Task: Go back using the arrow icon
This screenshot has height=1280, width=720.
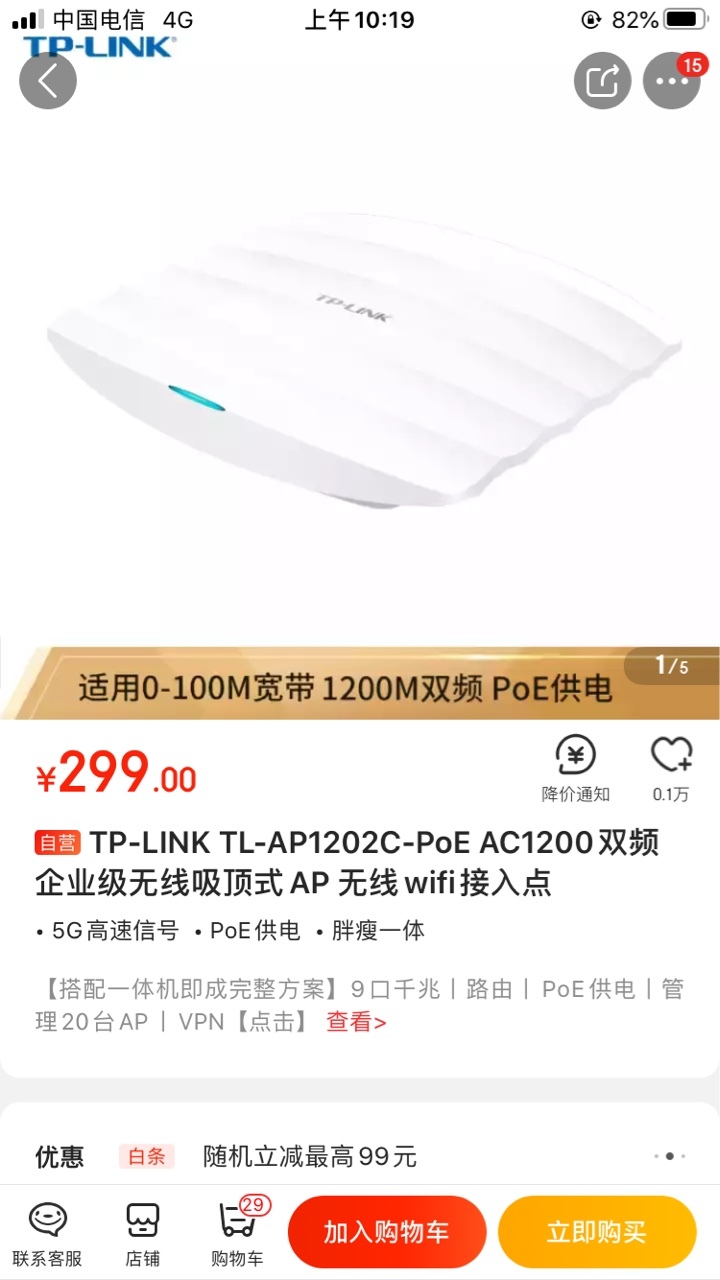Action: pyautogui.click(x=48, y=81)
